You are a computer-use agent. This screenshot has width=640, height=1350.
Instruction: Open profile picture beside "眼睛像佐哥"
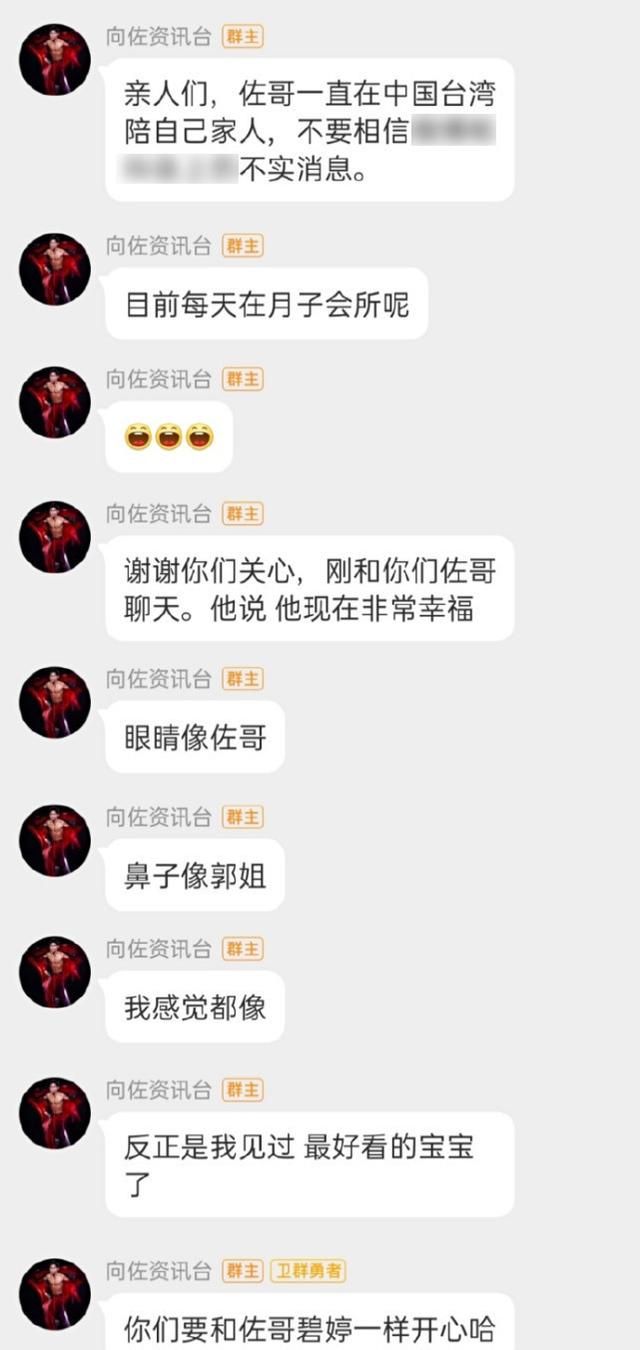pos(55,703)
